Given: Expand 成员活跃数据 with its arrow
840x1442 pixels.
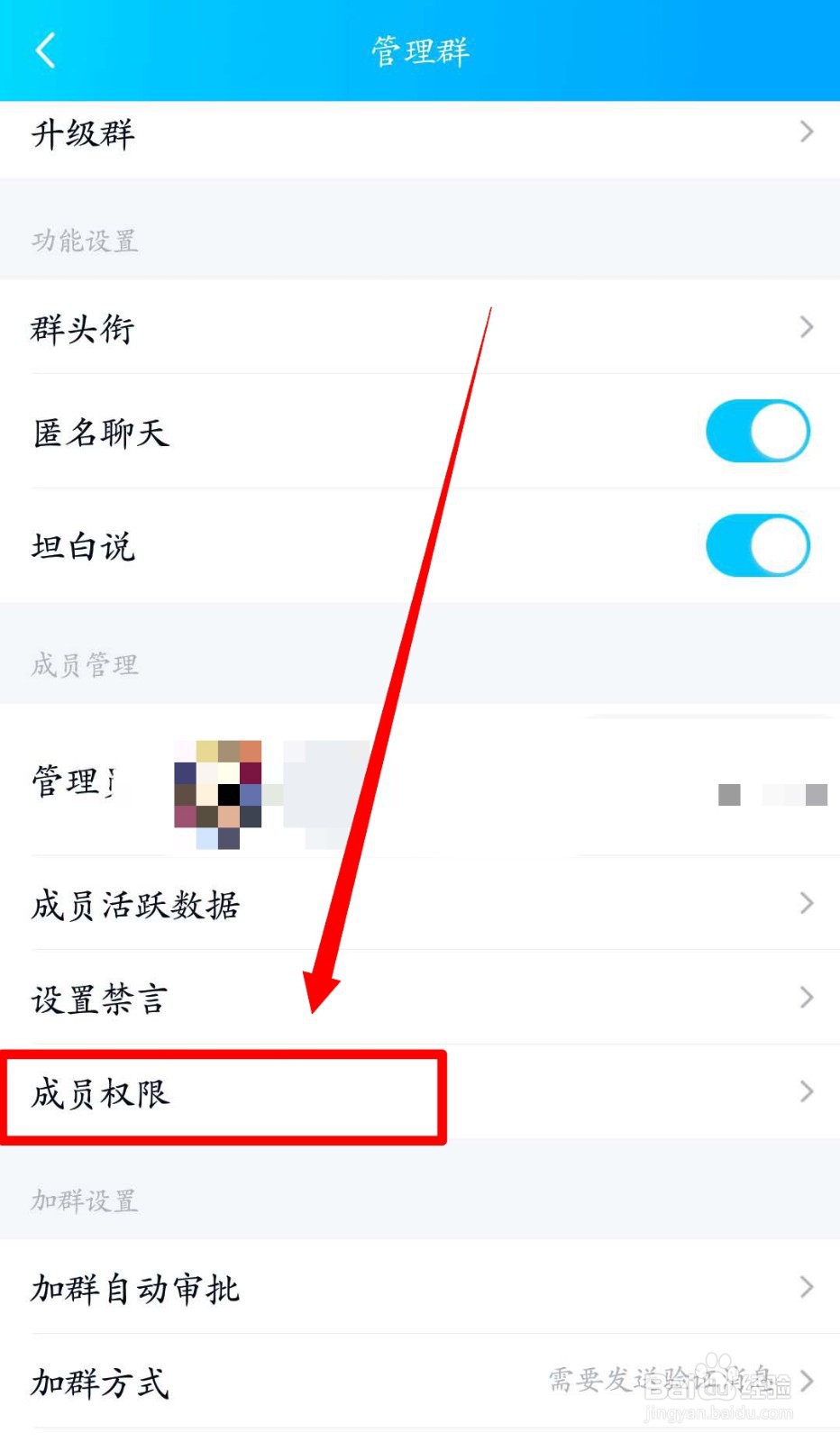Looking at the screenshot, I should (x=807, y=904).
